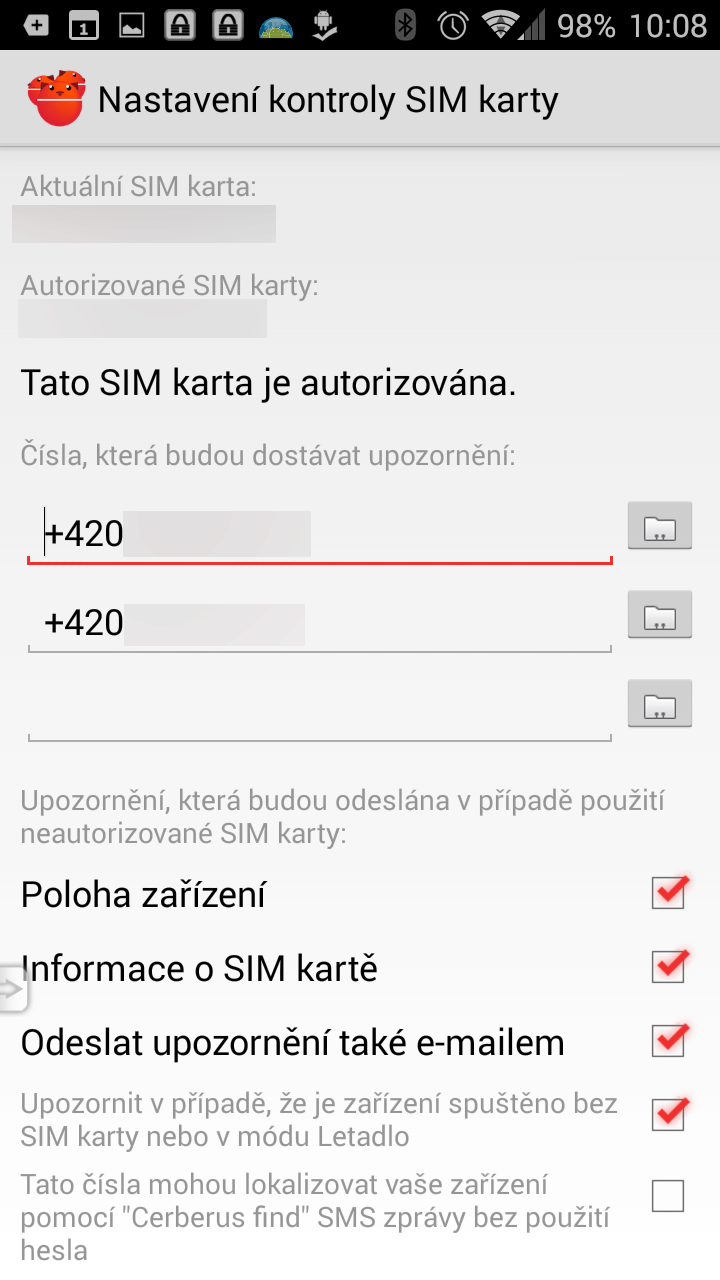
Task: Open the side handle arrow at left edge
Action: pos(13,990)
